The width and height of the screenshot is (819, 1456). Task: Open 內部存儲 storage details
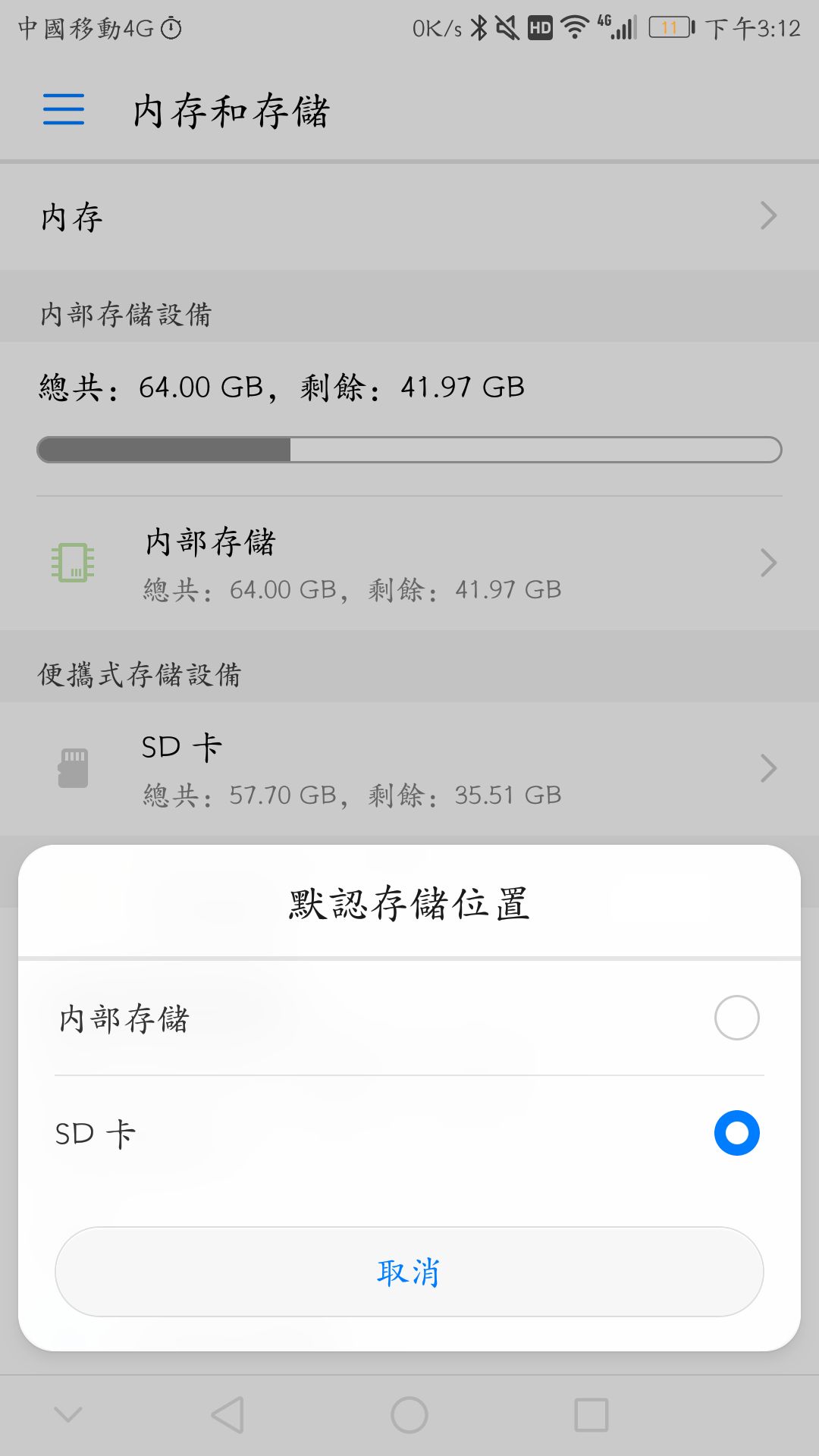tap(409, 563)
